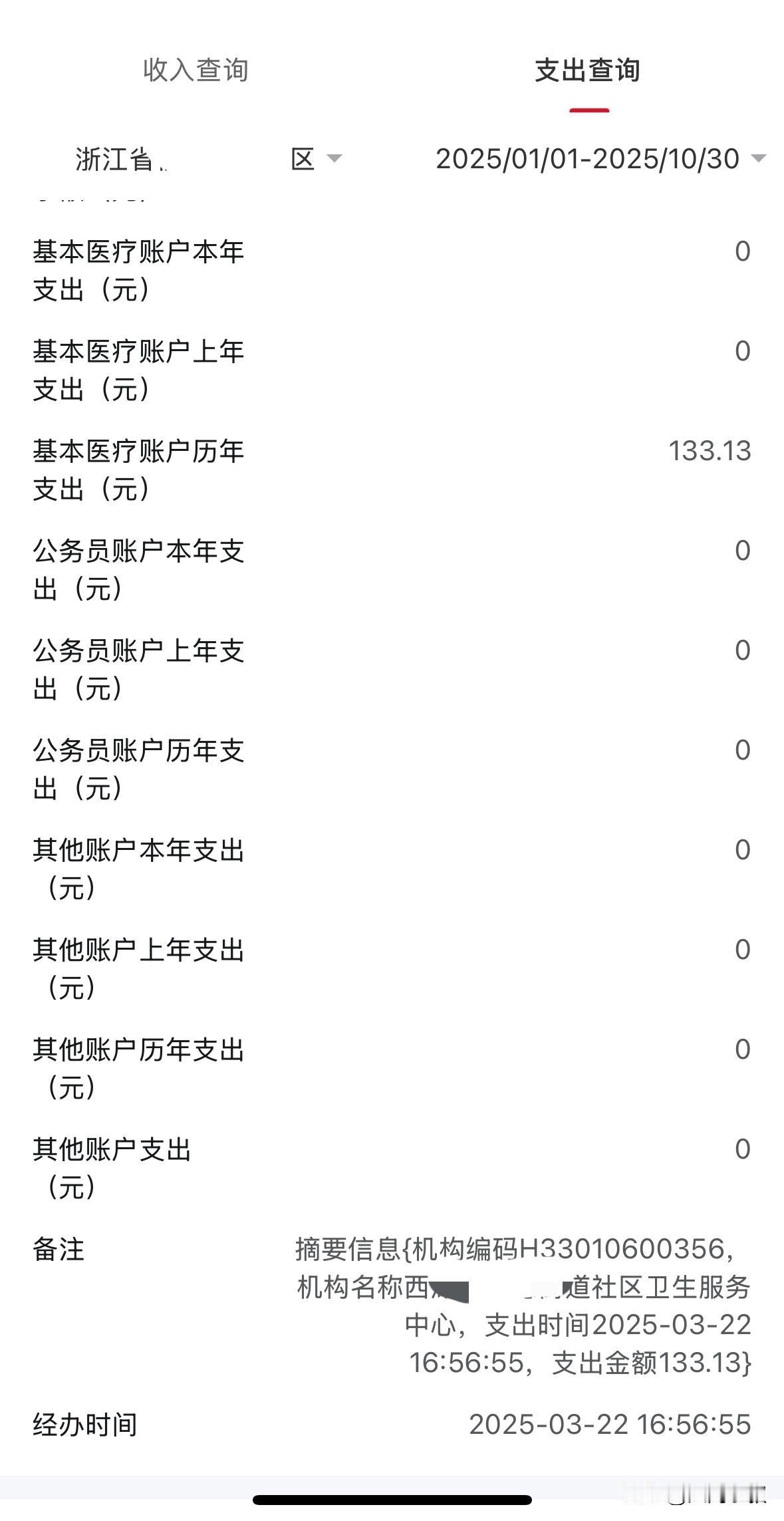Click the 其他账户支出 row value
Viewport: 784px width, 1521px height.
pos(743,1151)
